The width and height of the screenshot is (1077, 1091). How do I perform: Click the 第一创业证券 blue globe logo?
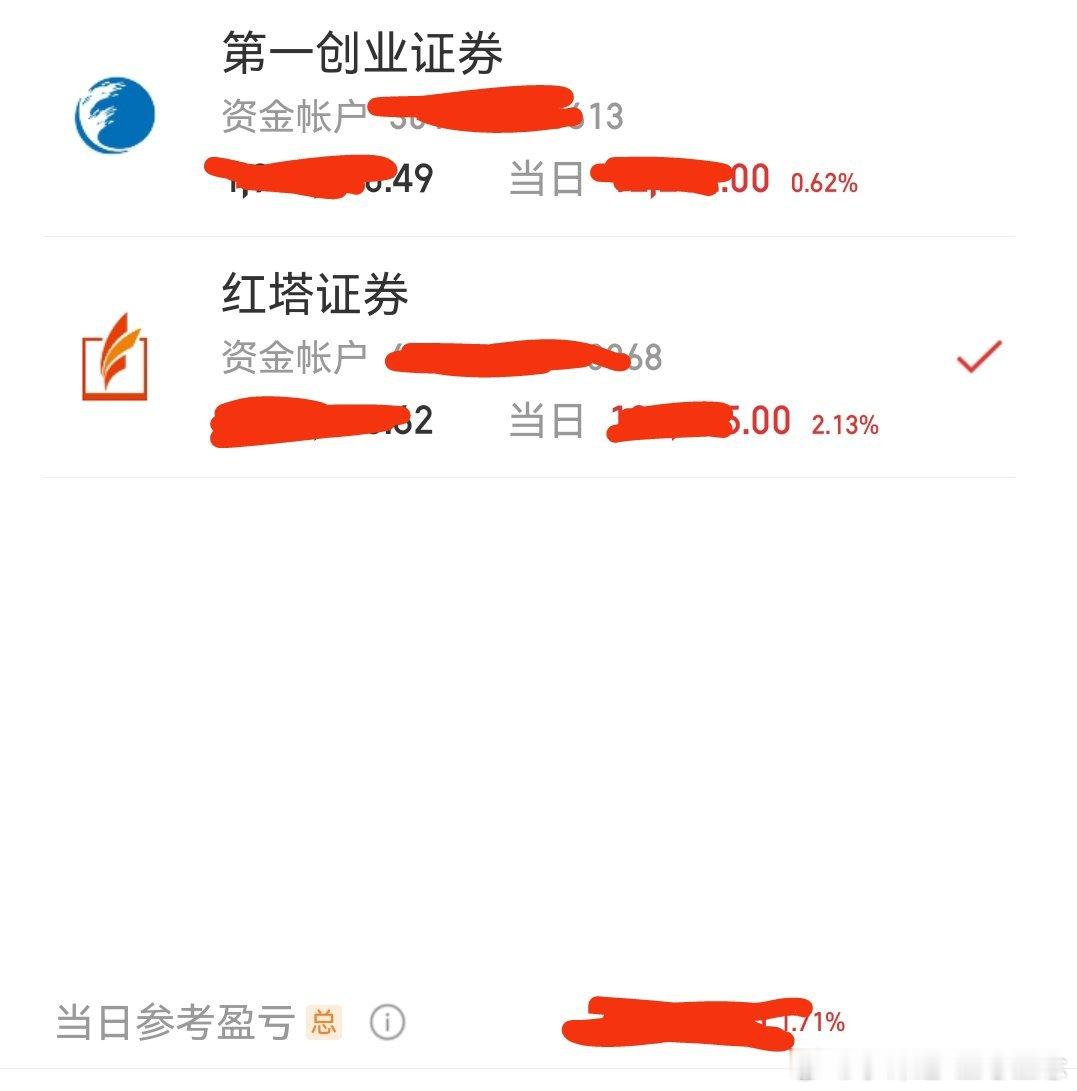pyautogui.click(x=117, y=113)
